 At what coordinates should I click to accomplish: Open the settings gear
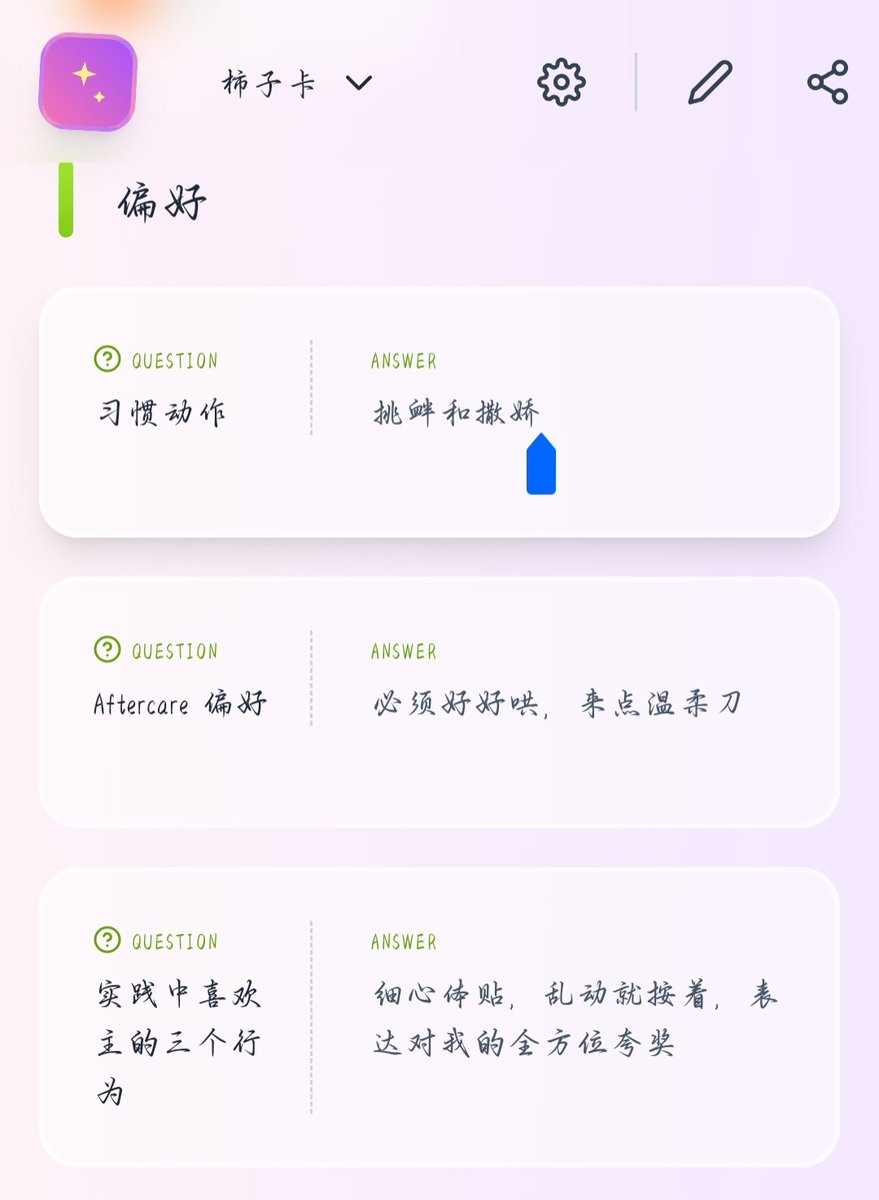(x=561, y=82)
